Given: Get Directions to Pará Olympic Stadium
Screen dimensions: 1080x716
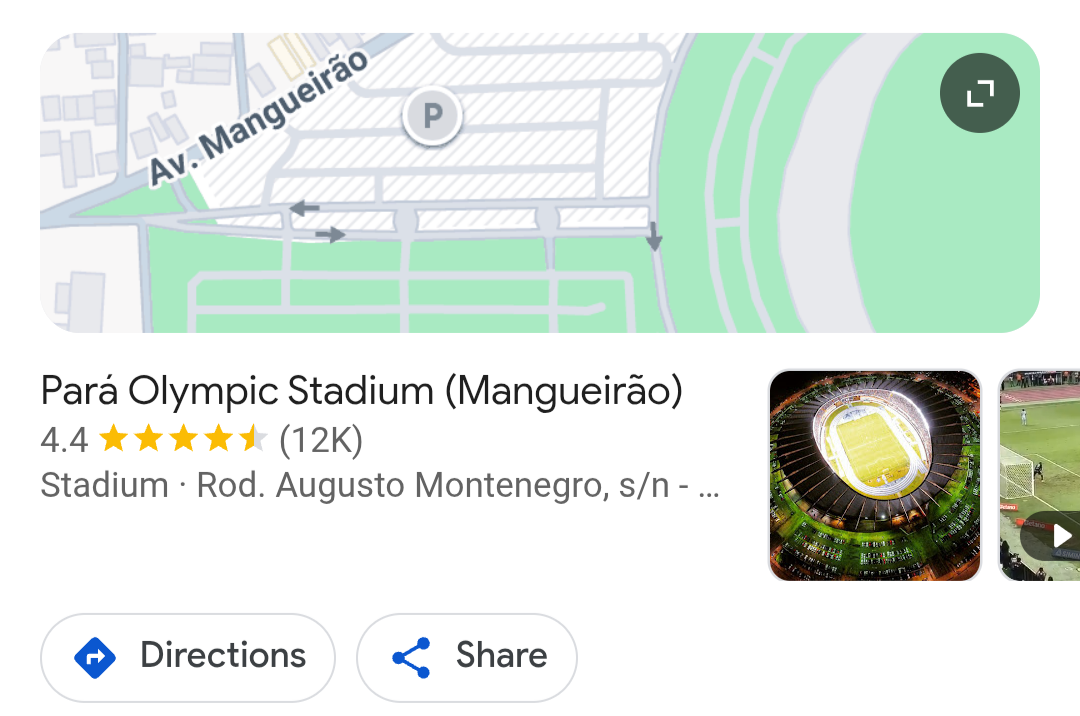Looking at the screenshot, I should [x=188, y=657].
